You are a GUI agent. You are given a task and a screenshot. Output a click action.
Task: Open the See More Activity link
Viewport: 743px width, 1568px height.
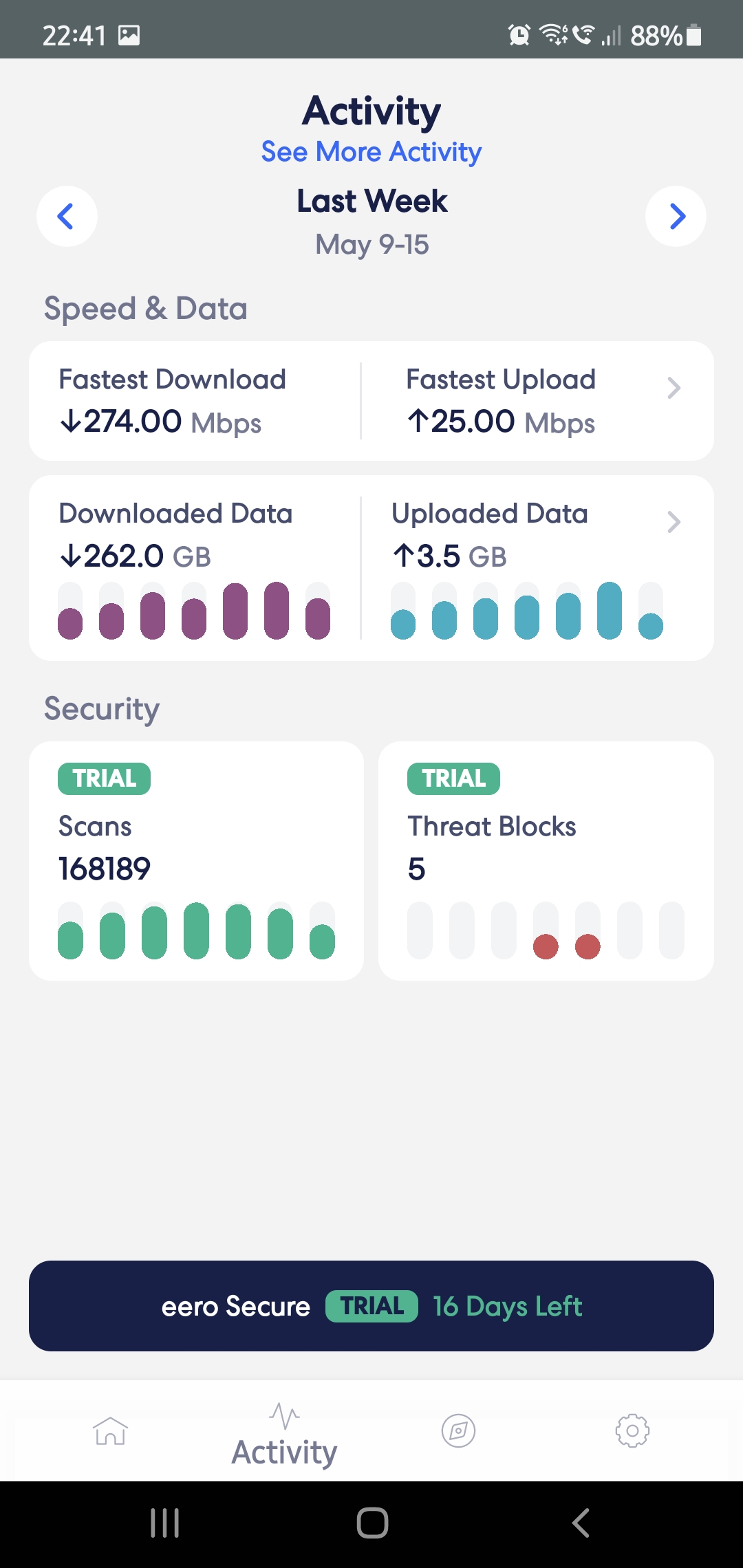[371, 152]
